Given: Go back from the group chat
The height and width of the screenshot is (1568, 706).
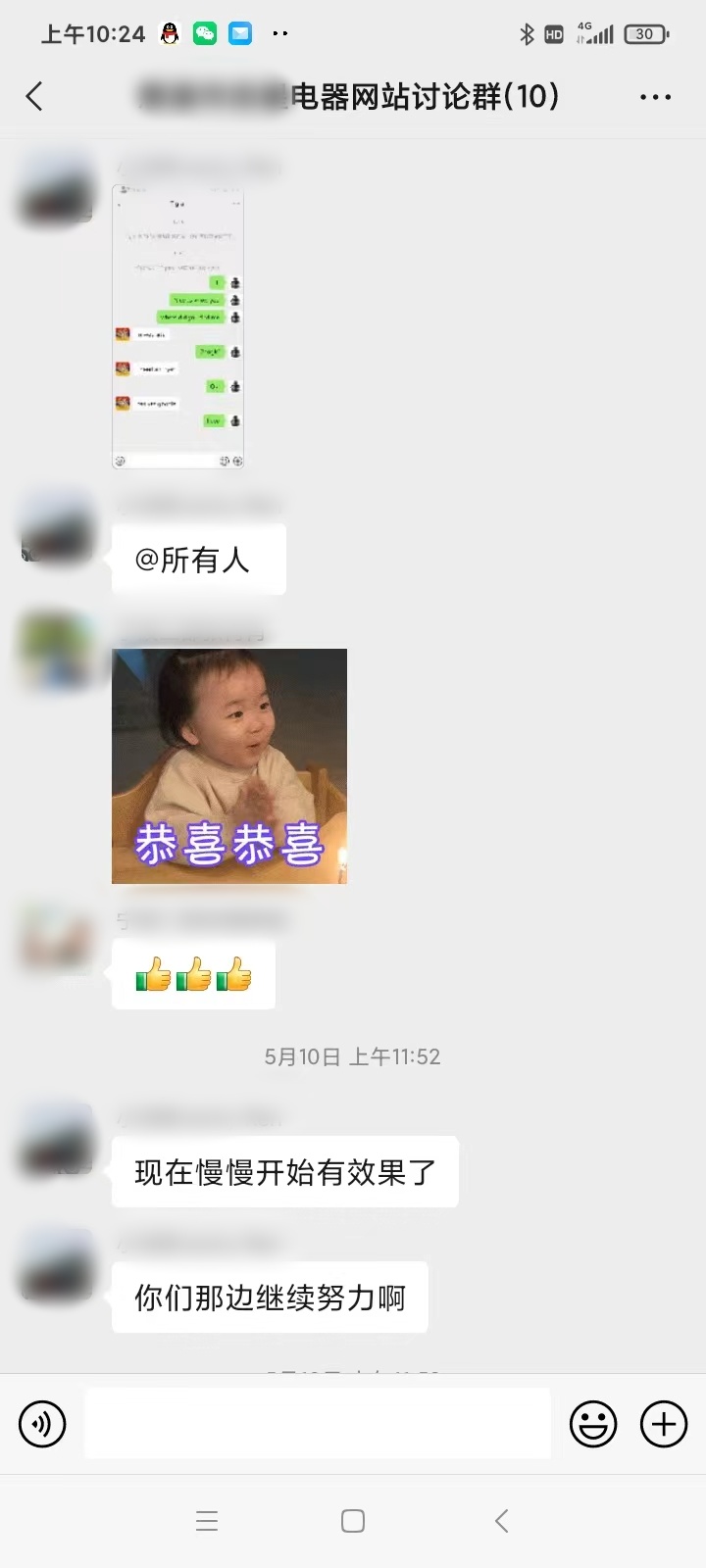Looking at the screenshot, I should coord(34,96).
